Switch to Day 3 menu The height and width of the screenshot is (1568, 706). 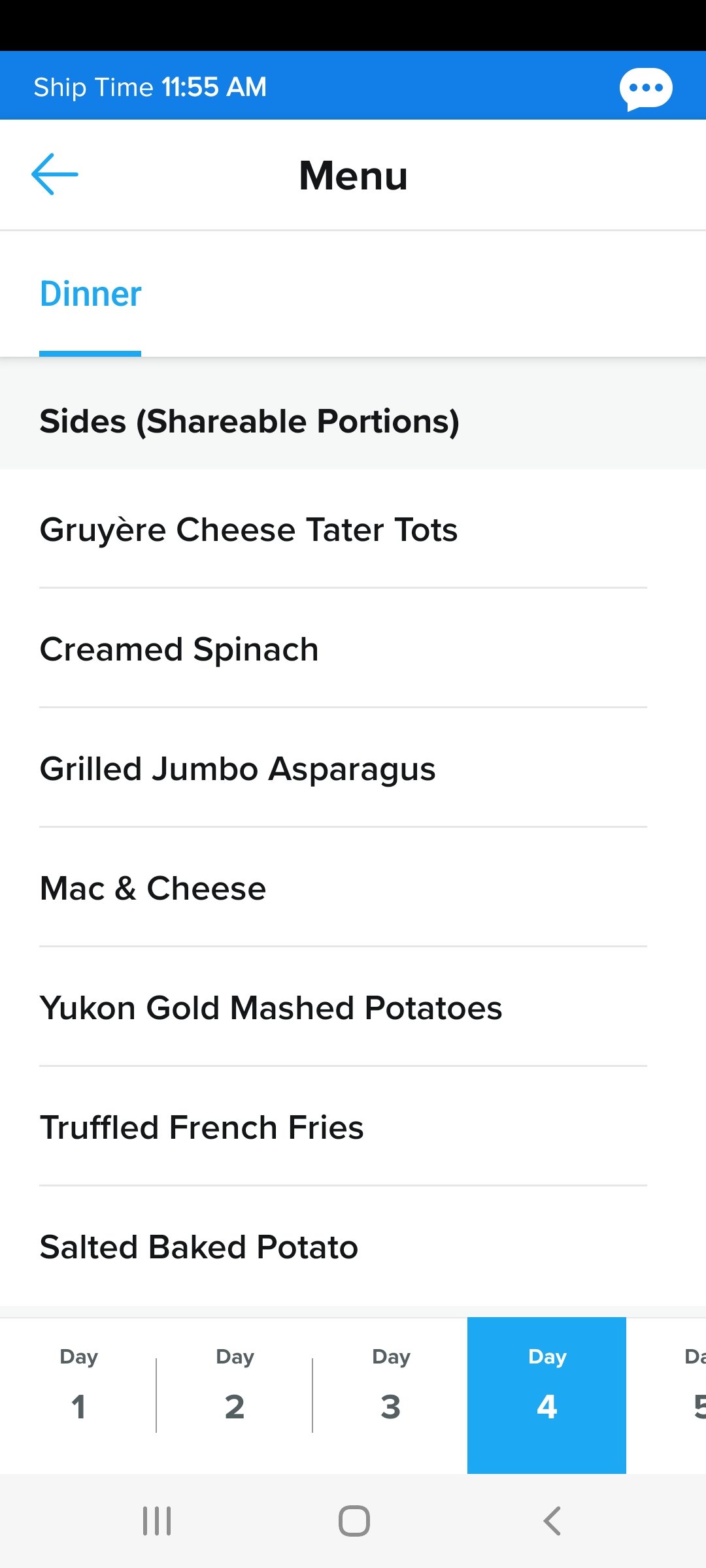pyautogui.click(x=391, y=1395)
